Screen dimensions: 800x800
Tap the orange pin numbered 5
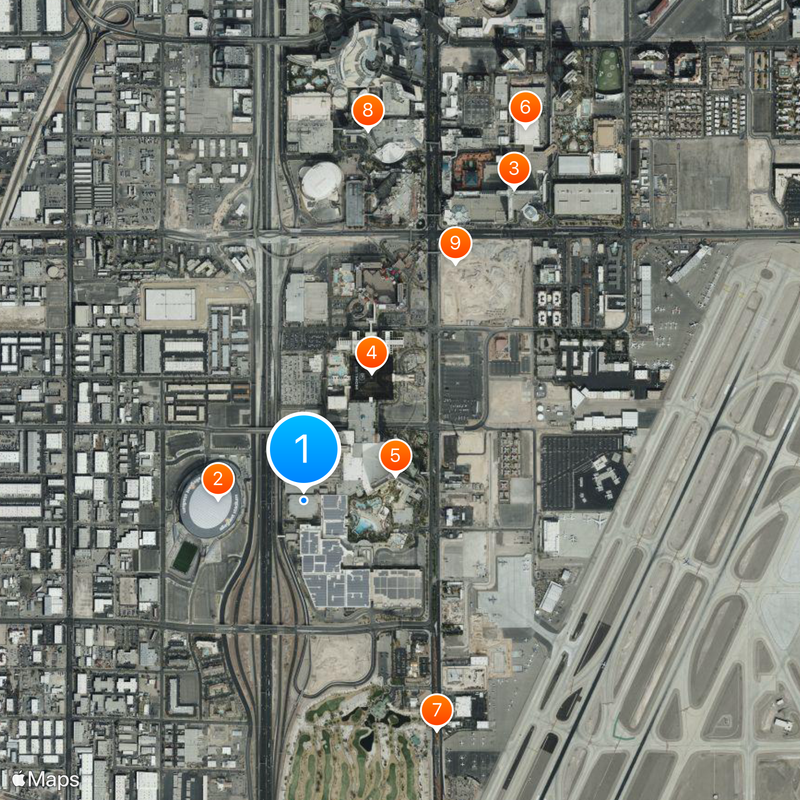[x=395, y=456]
